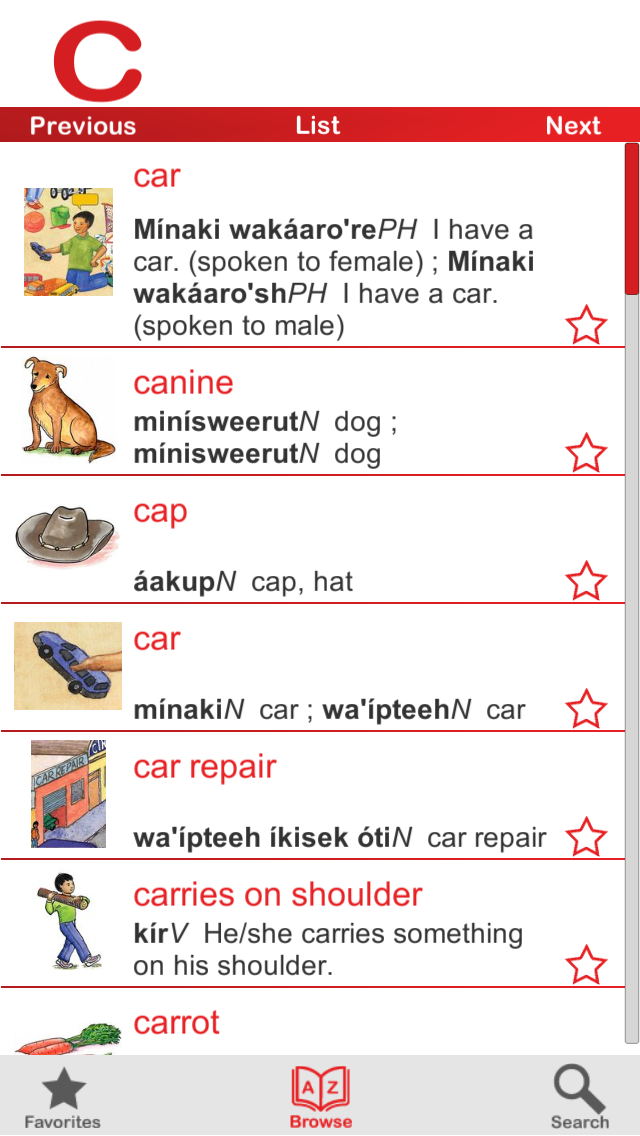Open the 'cap' dictionary entry
Viewport: 640px width, 1136px height.
pyautogui.click(x=161, y=511)
